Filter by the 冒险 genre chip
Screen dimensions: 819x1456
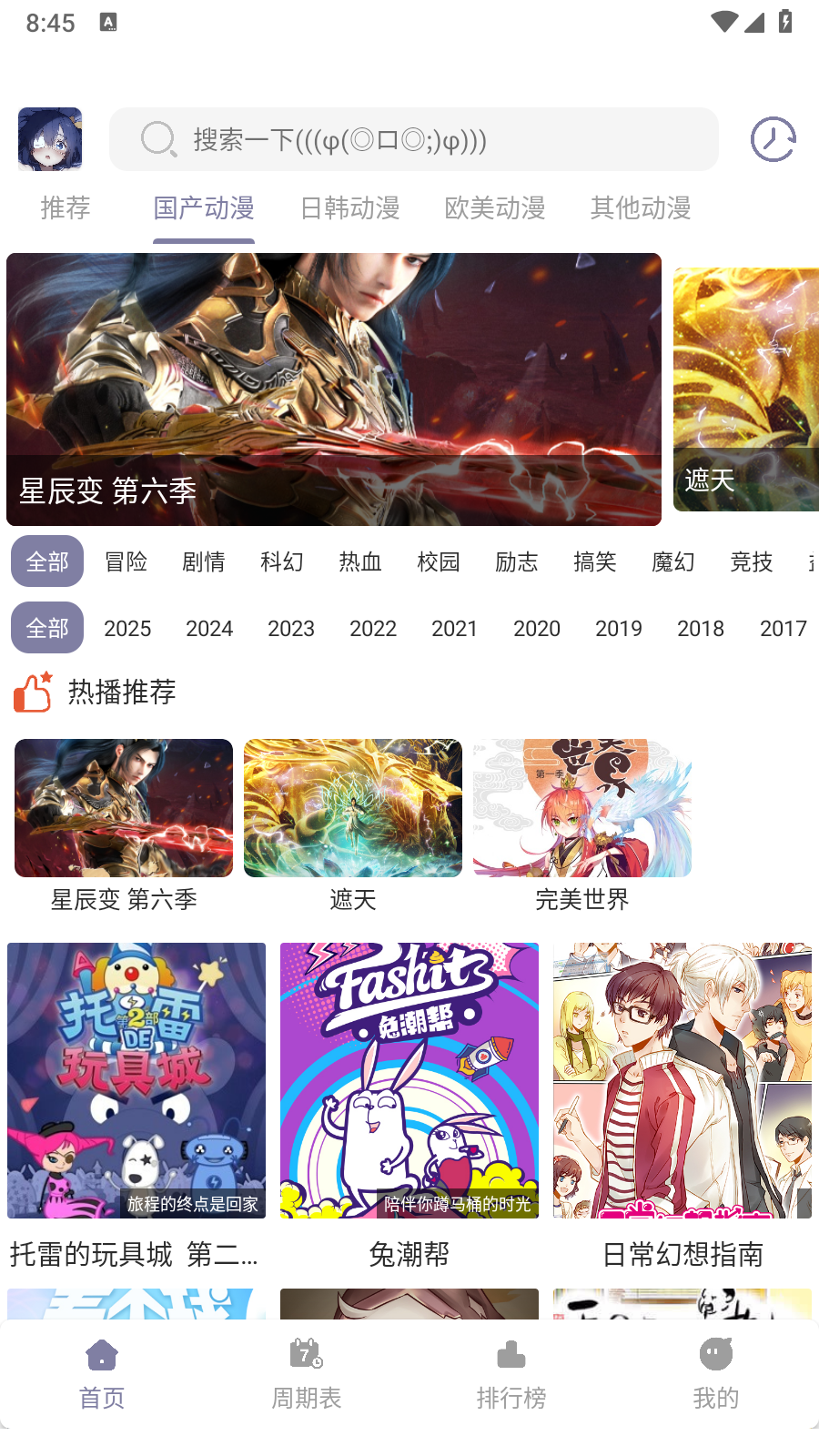point(126,561)
